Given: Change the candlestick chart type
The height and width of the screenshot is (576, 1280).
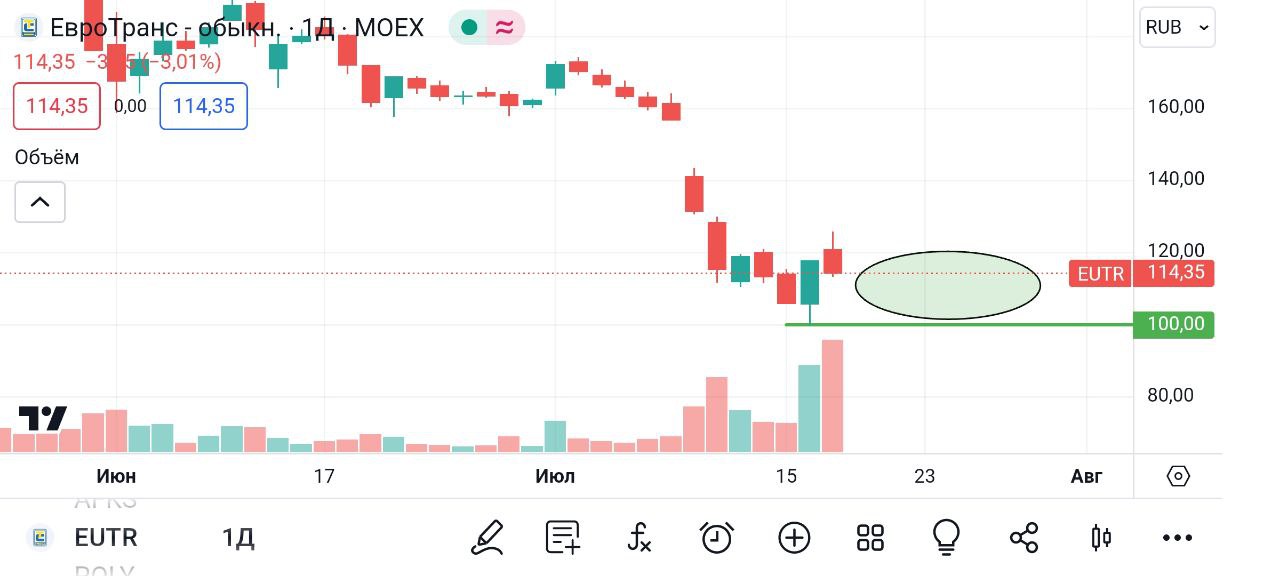Looking at the screenshot, I should coord(1101,538).
